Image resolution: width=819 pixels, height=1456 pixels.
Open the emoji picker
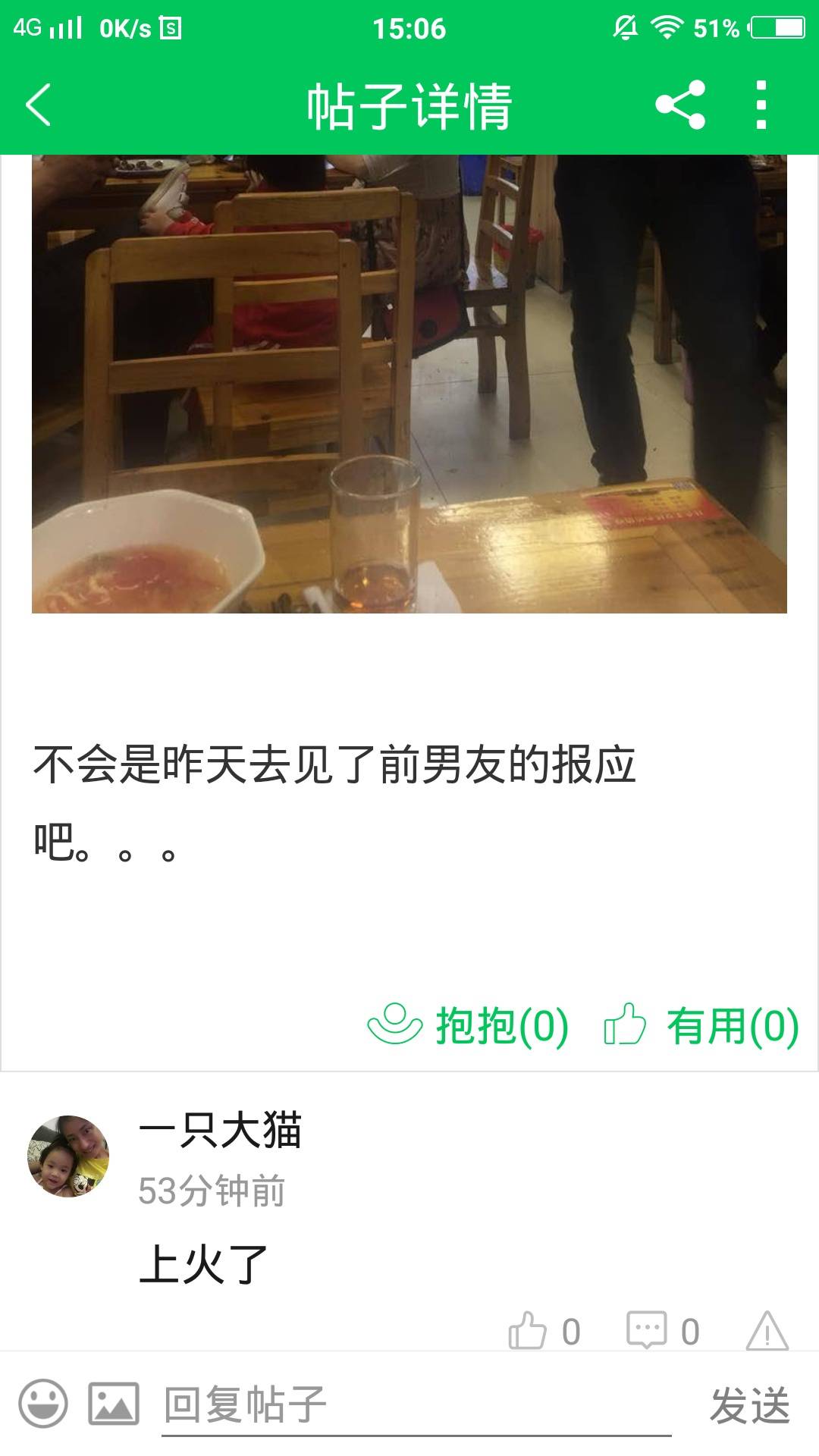43,1404
